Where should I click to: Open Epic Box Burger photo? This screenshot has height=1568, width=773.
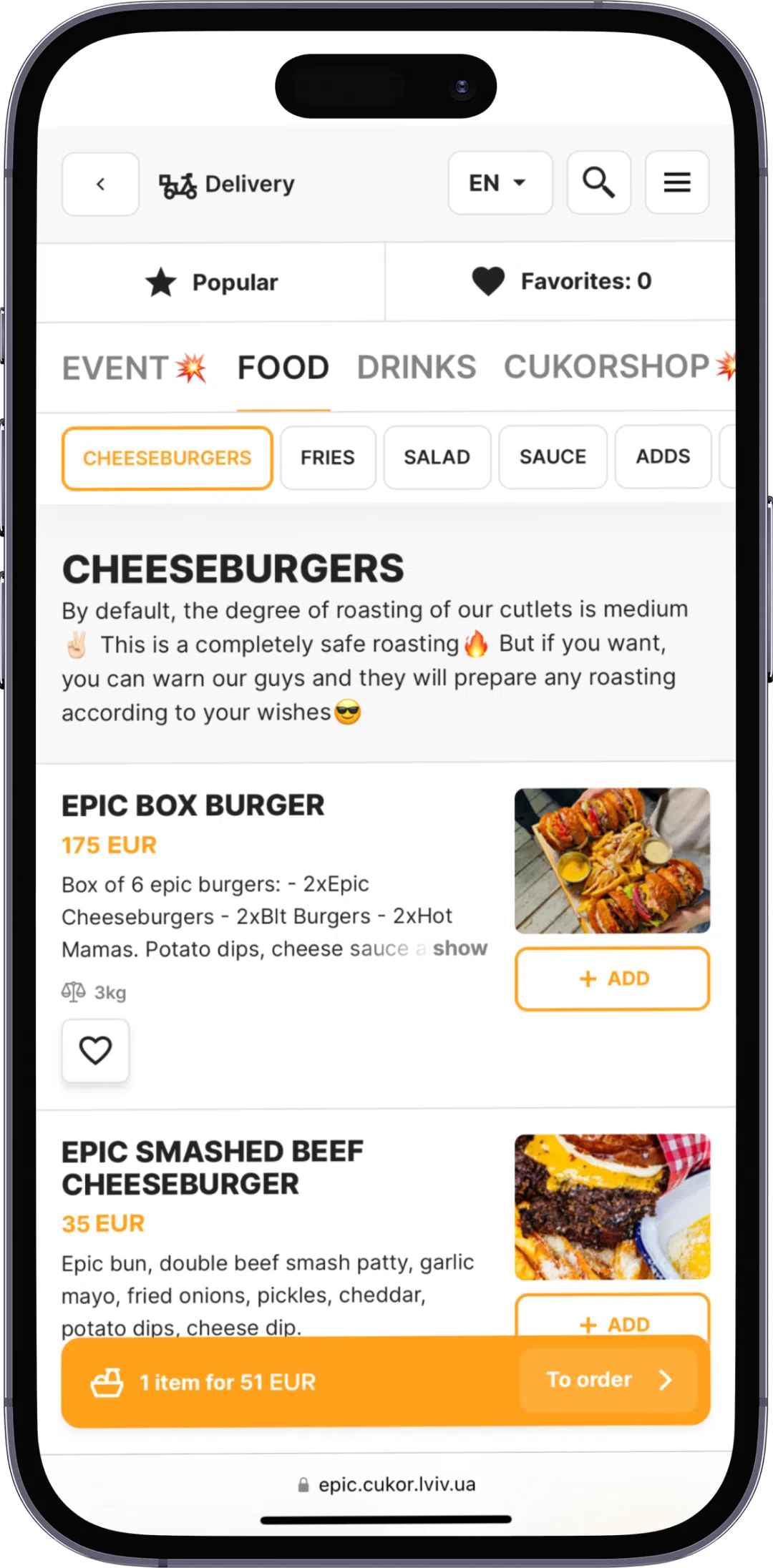(612, 861)
